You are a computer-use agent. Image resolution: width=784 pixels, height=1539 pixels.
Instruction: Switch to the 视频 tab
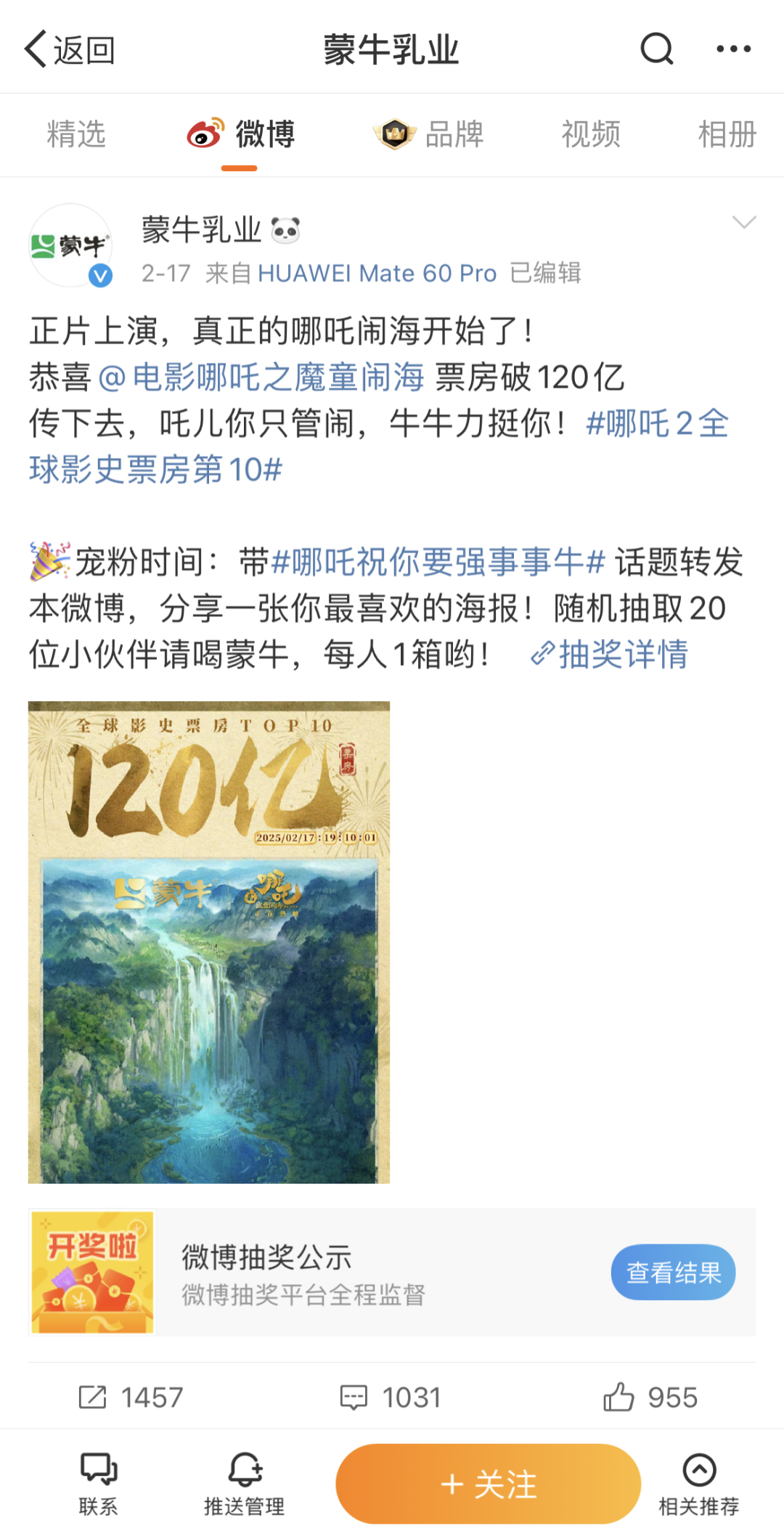(x=591, y=135)
